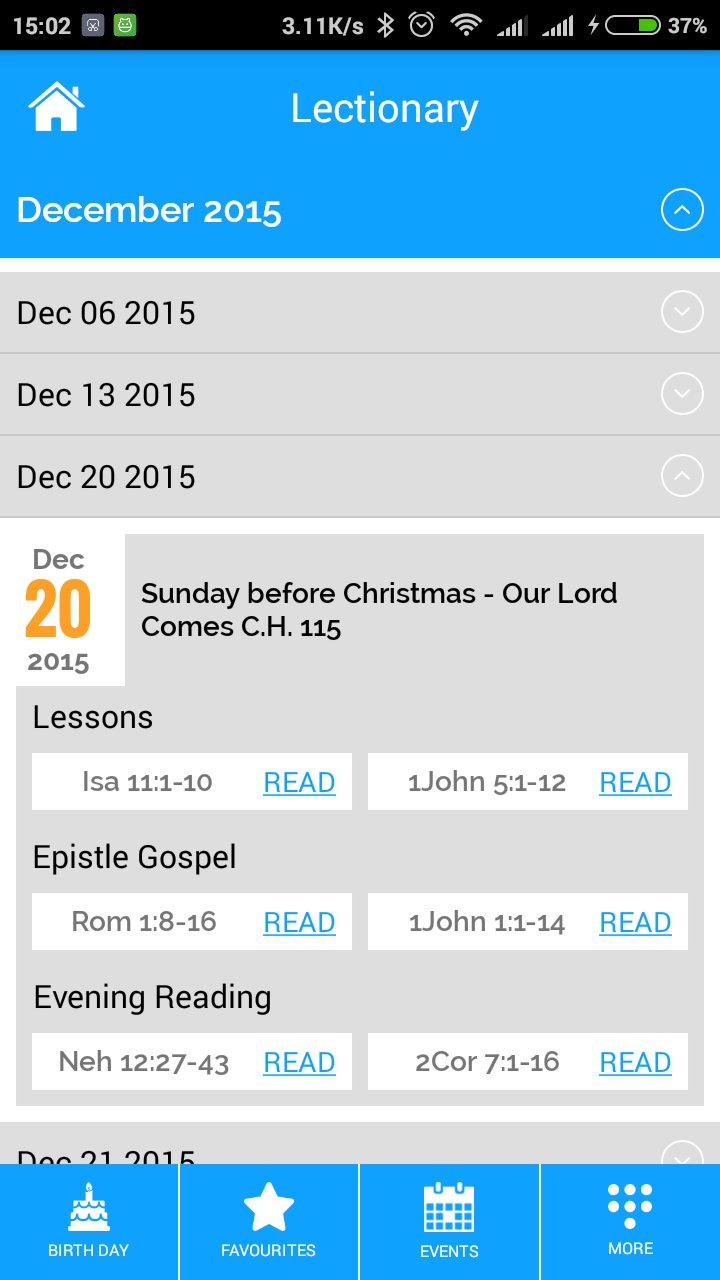Read the 1John 5:1-12 lesson

(635, 782)
